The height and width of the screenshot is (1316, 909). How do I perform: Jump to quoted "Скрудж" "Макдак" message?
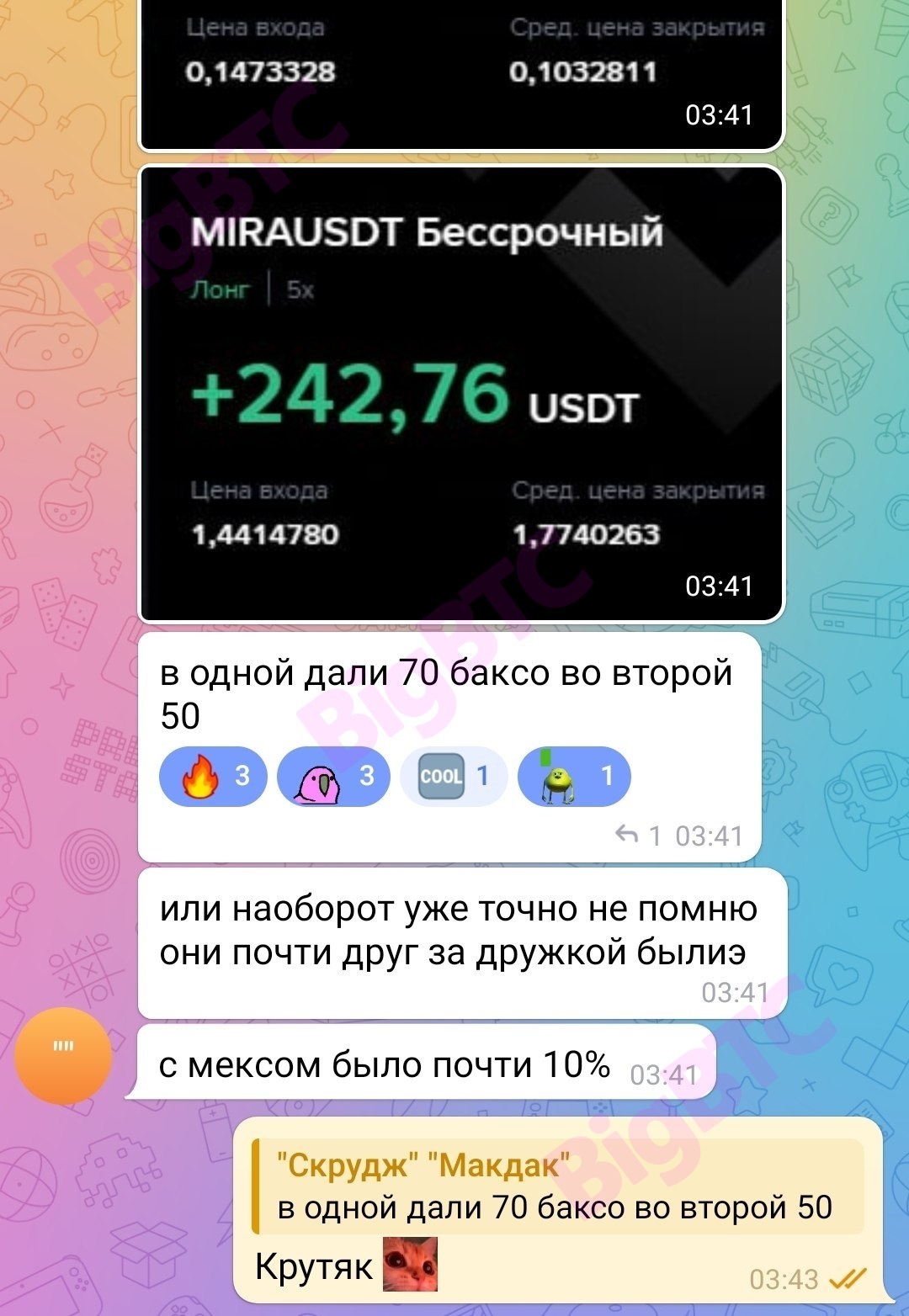click(555, 1186)
